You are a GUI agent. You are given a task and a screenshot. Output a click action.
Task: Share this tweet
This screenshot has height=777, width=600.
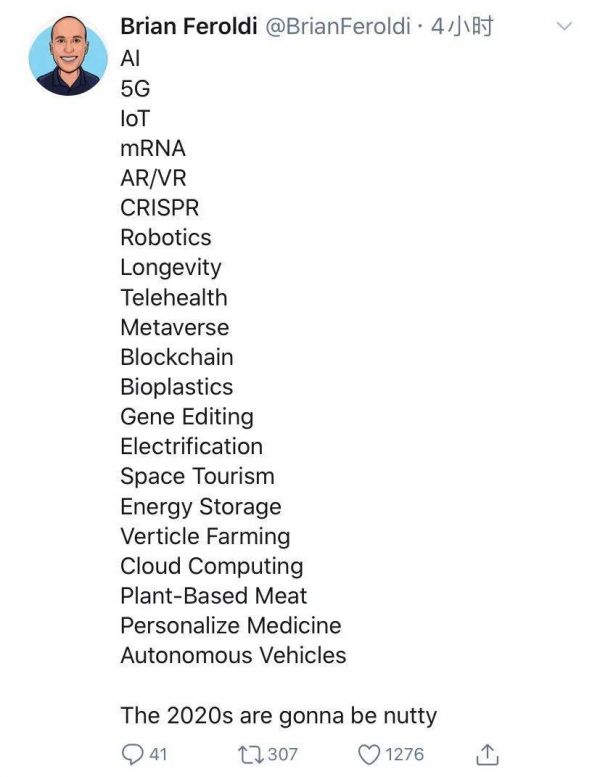[x=487, y=754]
